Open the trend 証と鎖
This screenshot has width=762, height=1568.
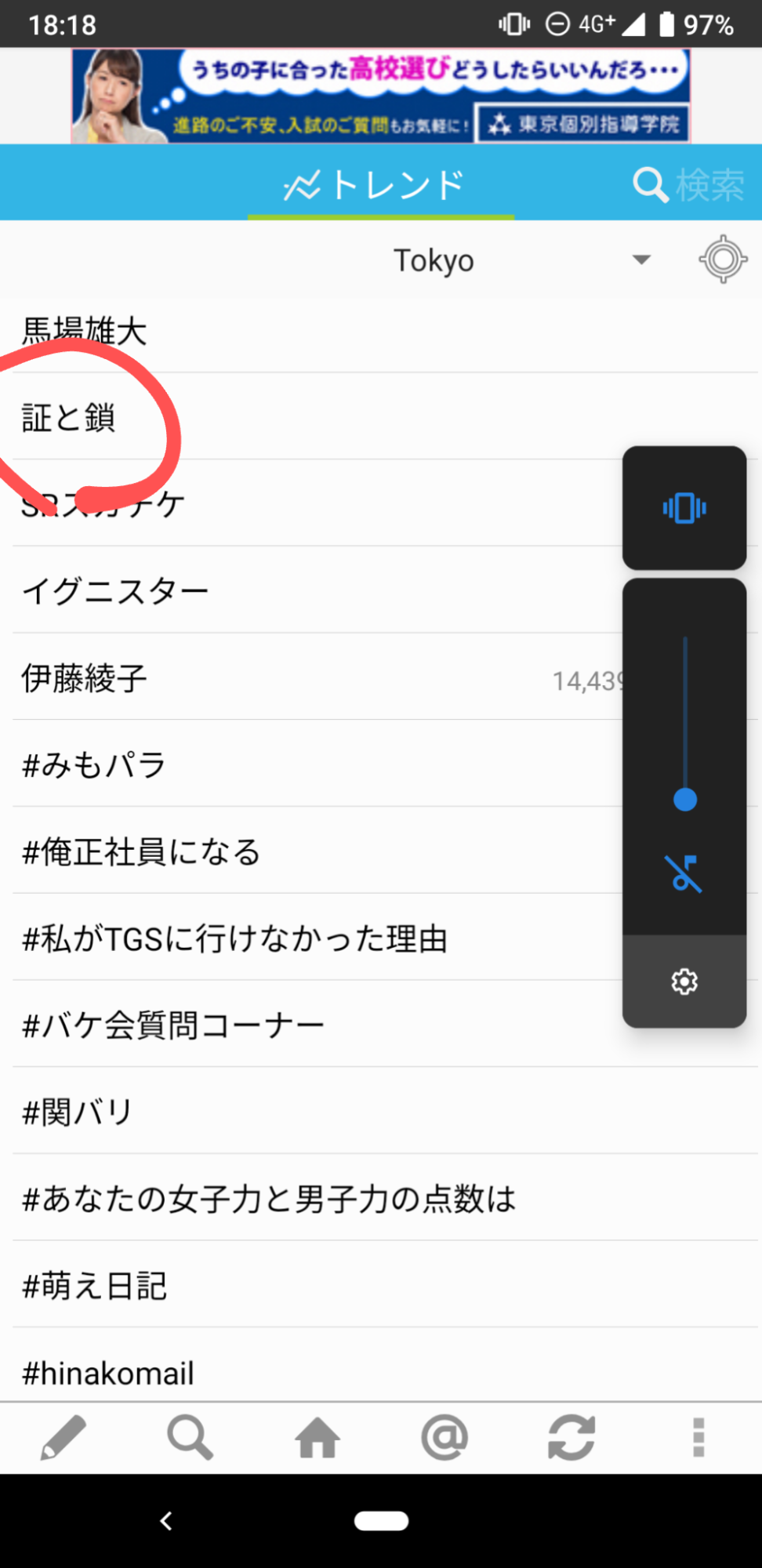click(x=381, y=417)
